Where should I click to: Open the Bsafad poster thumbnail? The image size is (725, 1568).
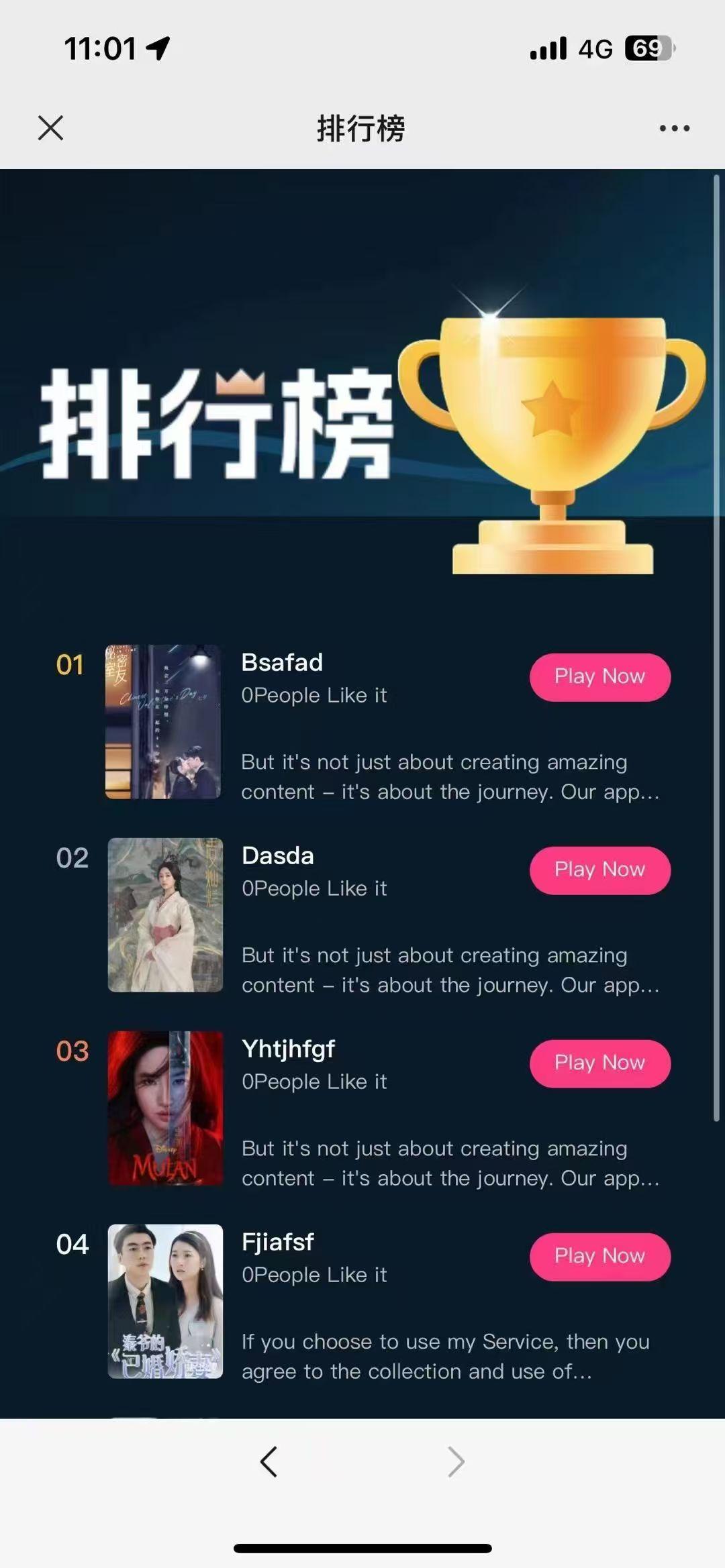click(163, 722)
